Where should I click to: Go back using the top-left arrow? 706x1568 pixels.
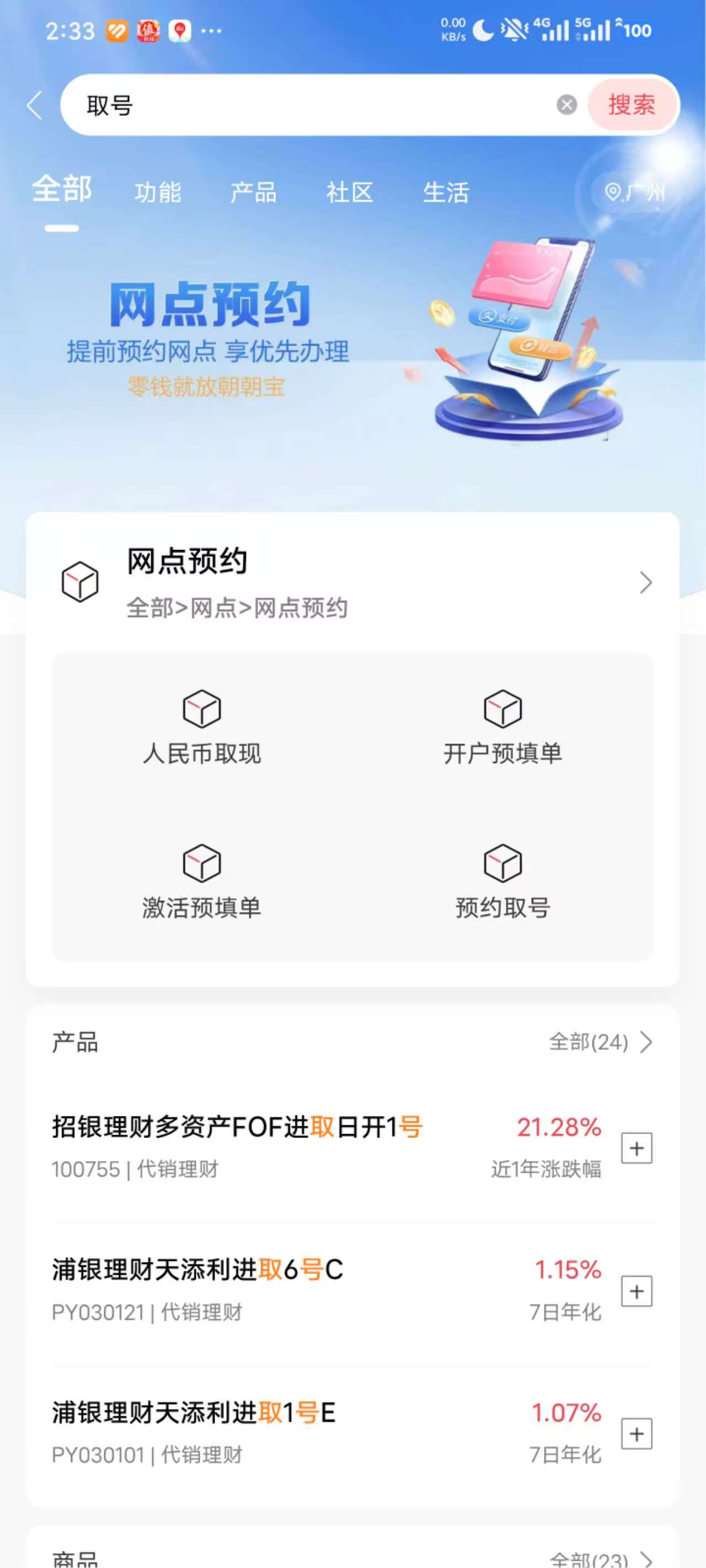(x=35, y=105)
